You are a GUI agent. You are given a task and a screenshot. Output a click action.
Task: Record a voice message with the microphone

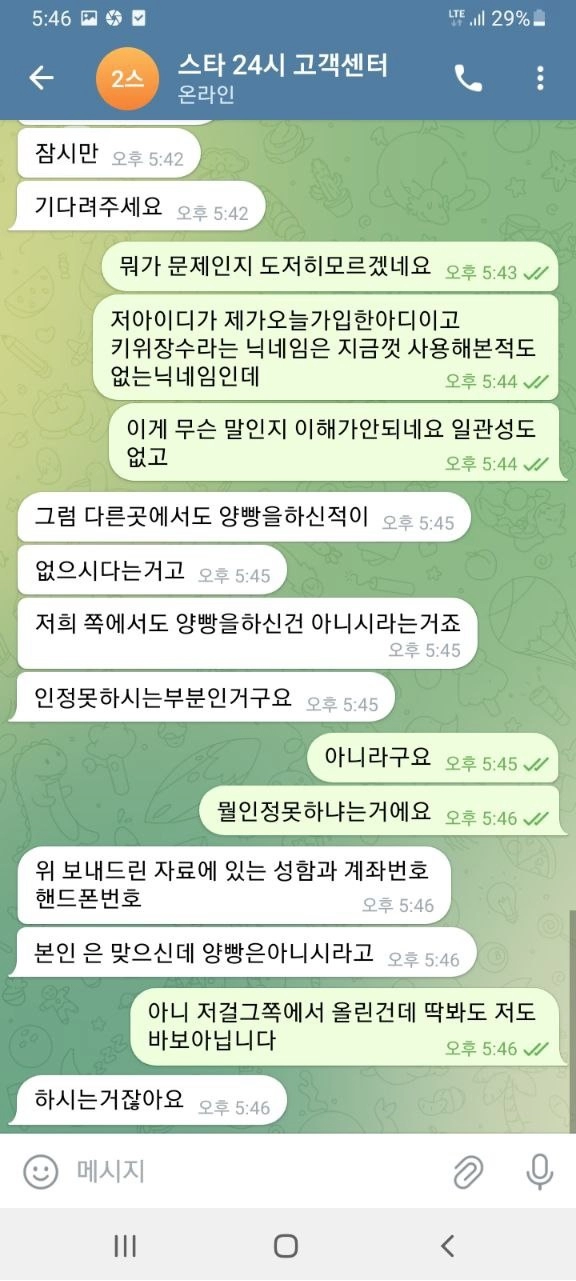tap(540, 1171)
